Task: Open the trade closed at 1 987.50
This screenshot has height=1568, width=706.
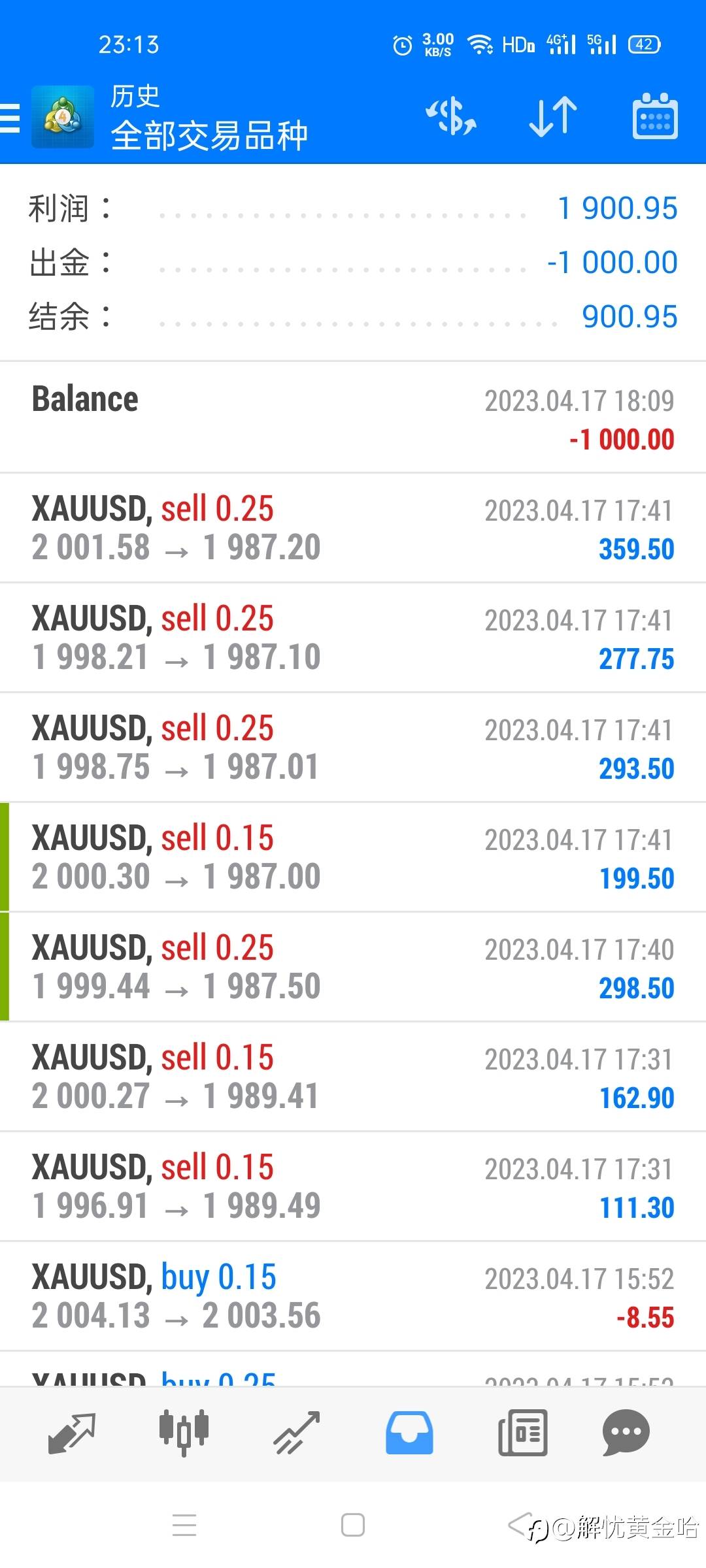Action: (353, 967)
